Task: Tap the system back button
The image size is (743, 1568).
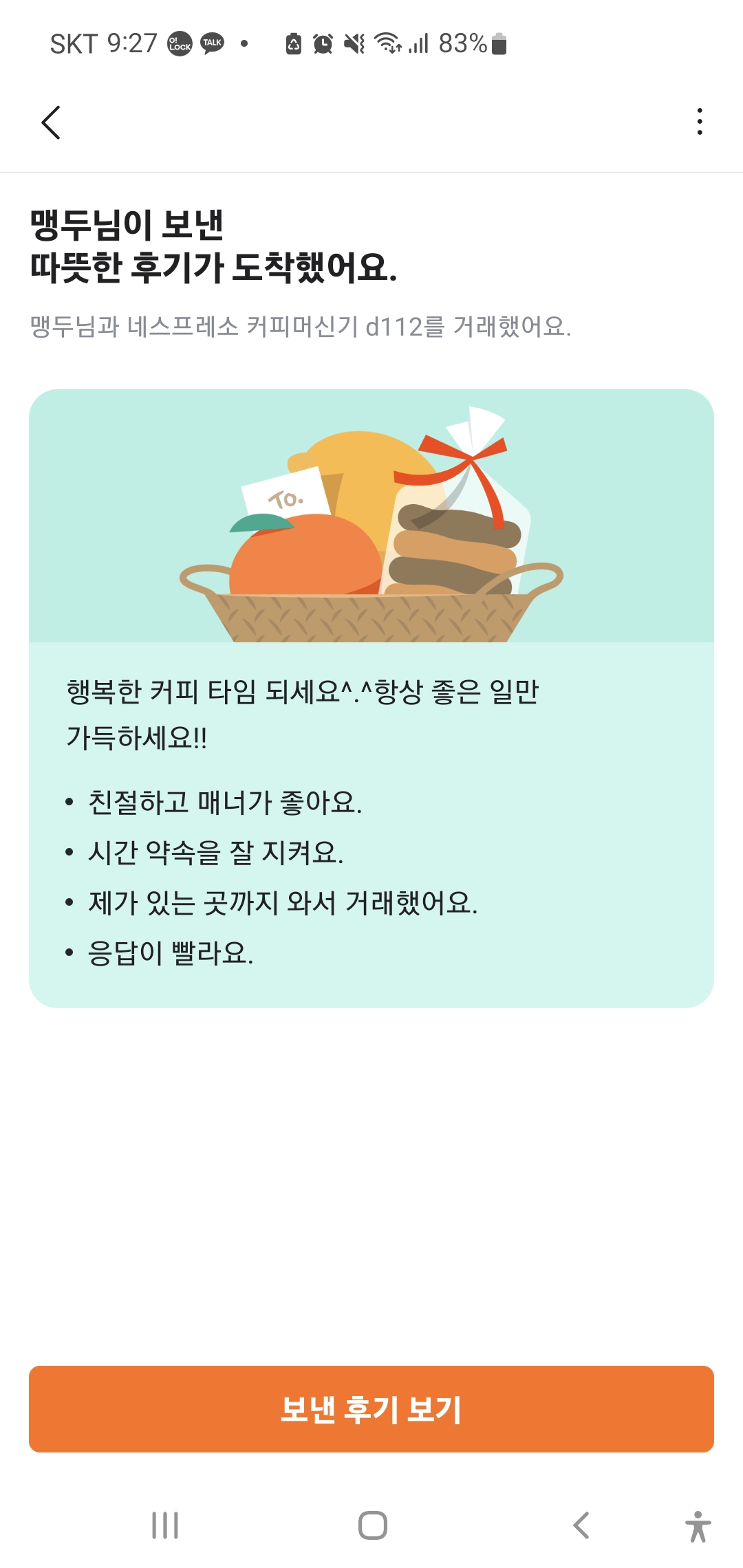Action: (x=581, y=1525)
